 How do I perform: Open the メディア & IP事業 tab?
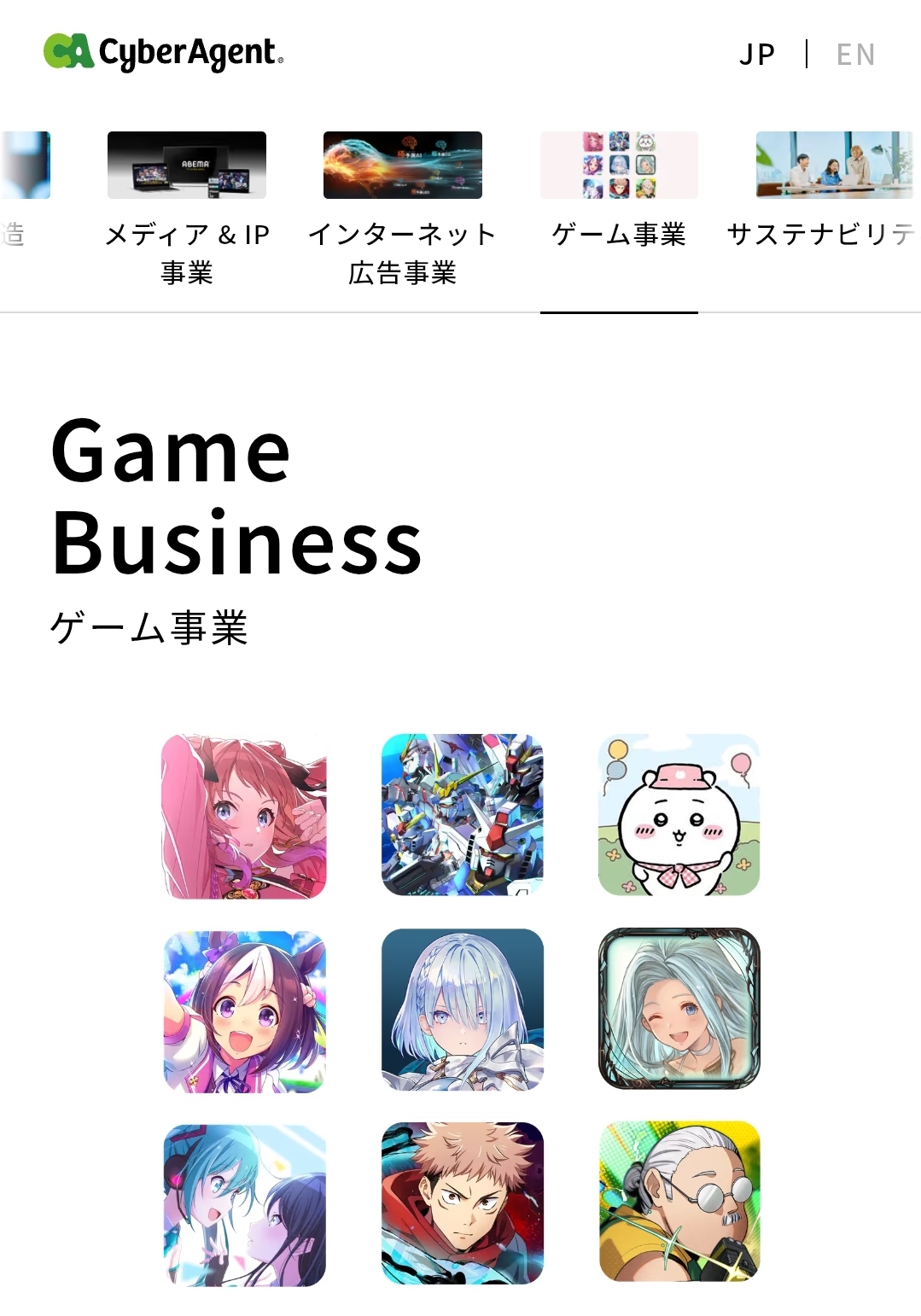click(x=187, y=210)
